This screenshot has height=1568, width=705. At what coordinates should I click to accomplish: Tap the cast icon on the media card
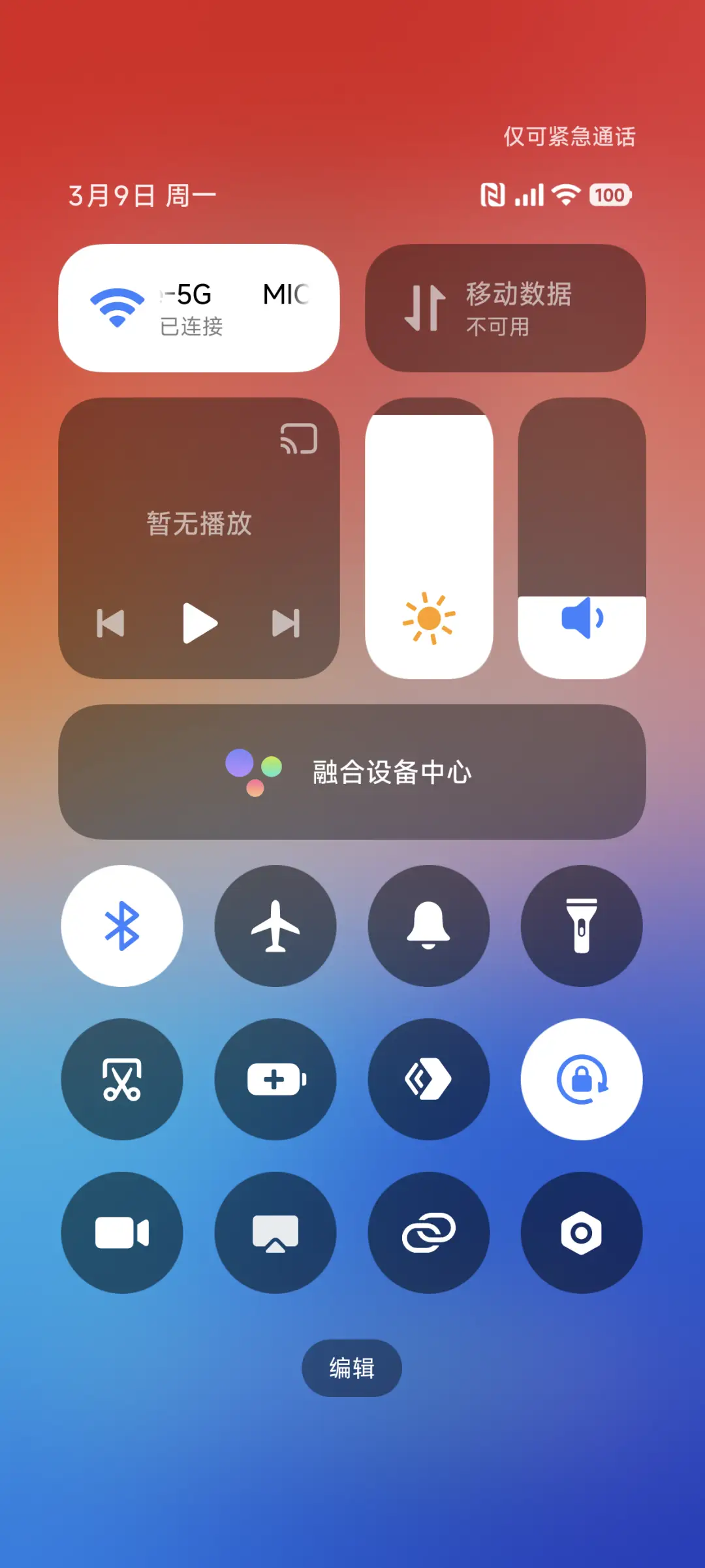click(x=298, y=439)
